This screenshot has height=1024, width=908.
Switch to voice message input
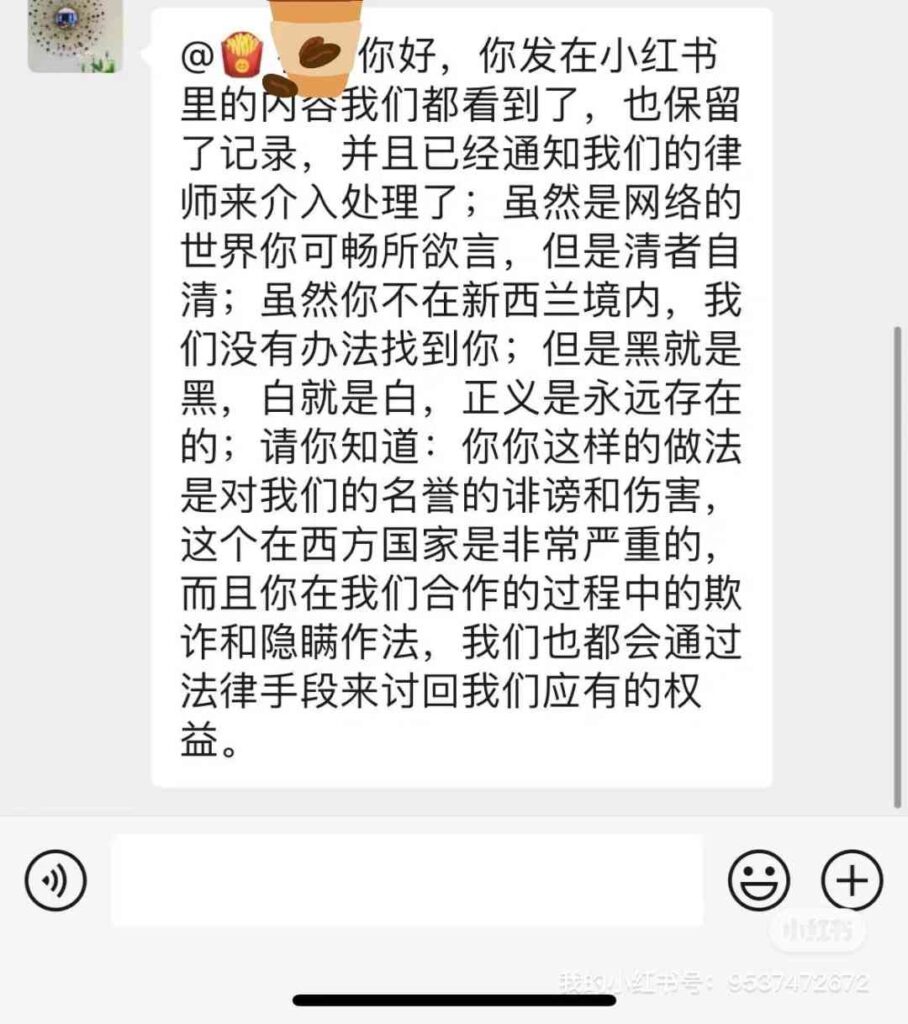56,880
